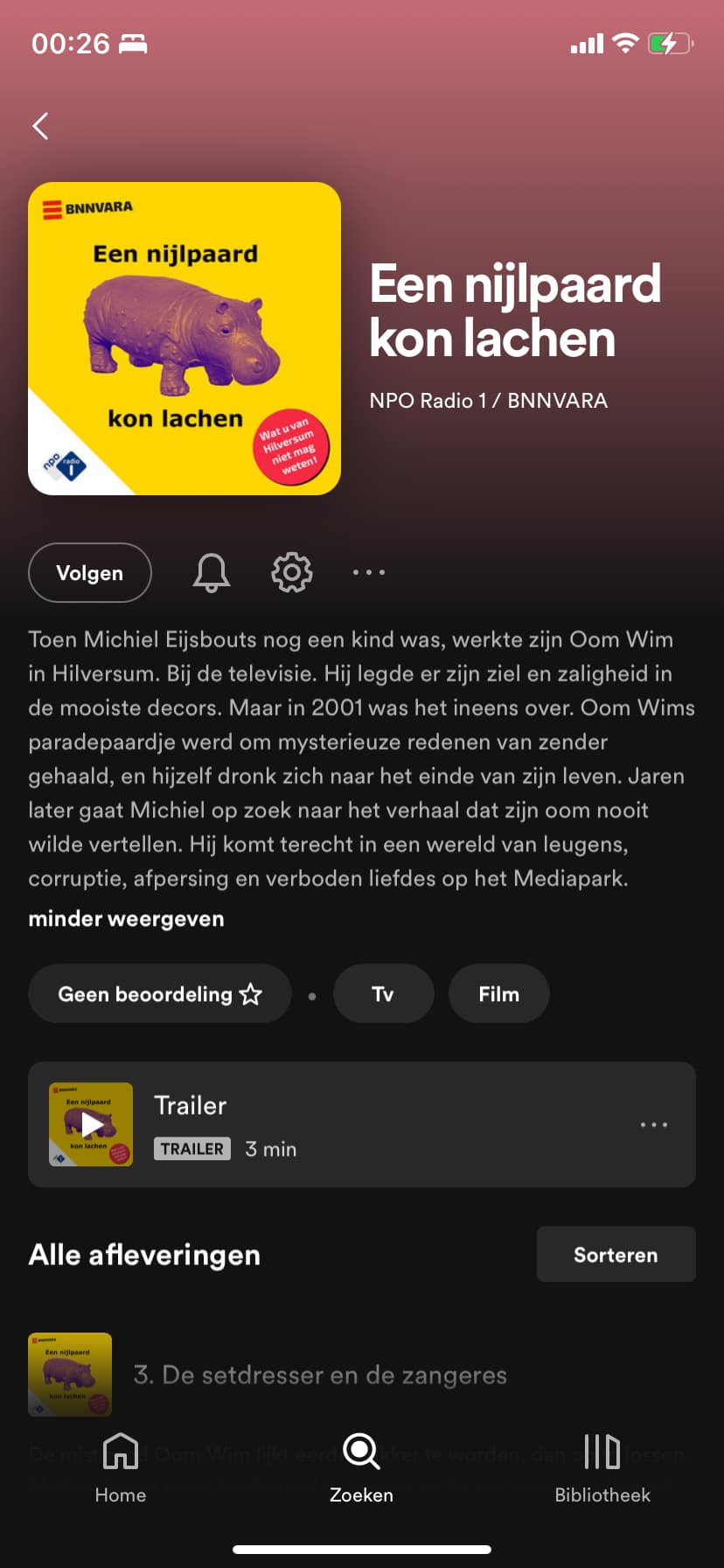Switch to the Zoeken tab
Screen dimensions: 724x1568
tap(362, 1468)
